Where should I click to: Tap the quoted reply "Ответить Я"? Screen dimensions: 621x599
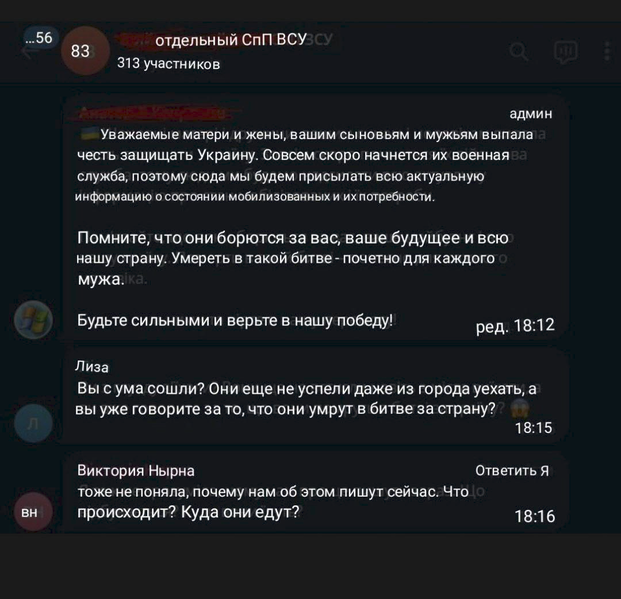(x=512, y=471)
